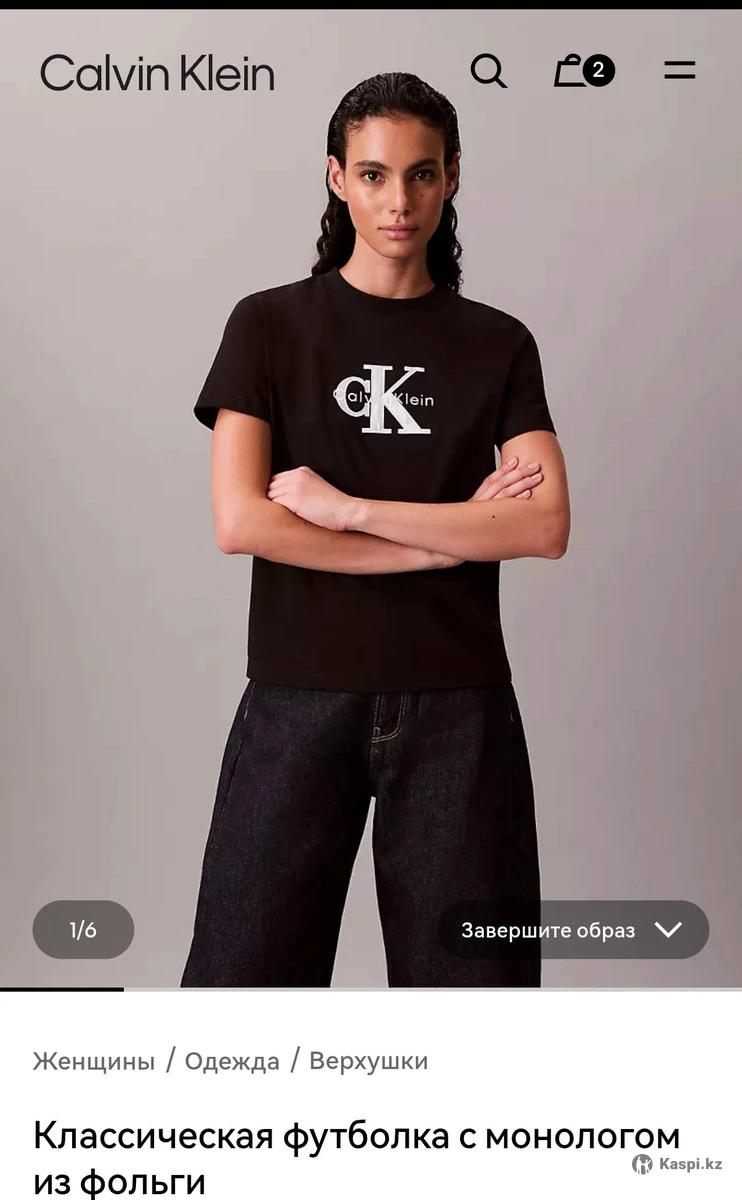Open the search magnifier icon
This screenshot has width=742, height=1200.
pos(488,71)
